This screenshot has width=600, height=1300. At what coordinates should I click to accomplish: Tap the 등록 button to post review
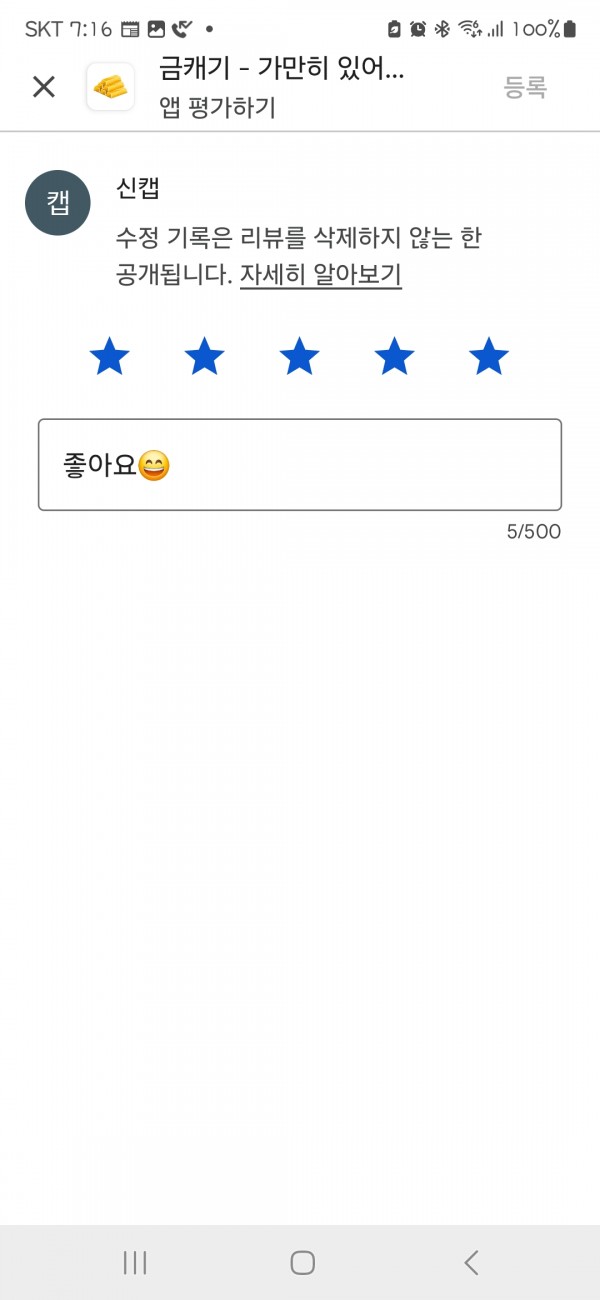[525, 87]
